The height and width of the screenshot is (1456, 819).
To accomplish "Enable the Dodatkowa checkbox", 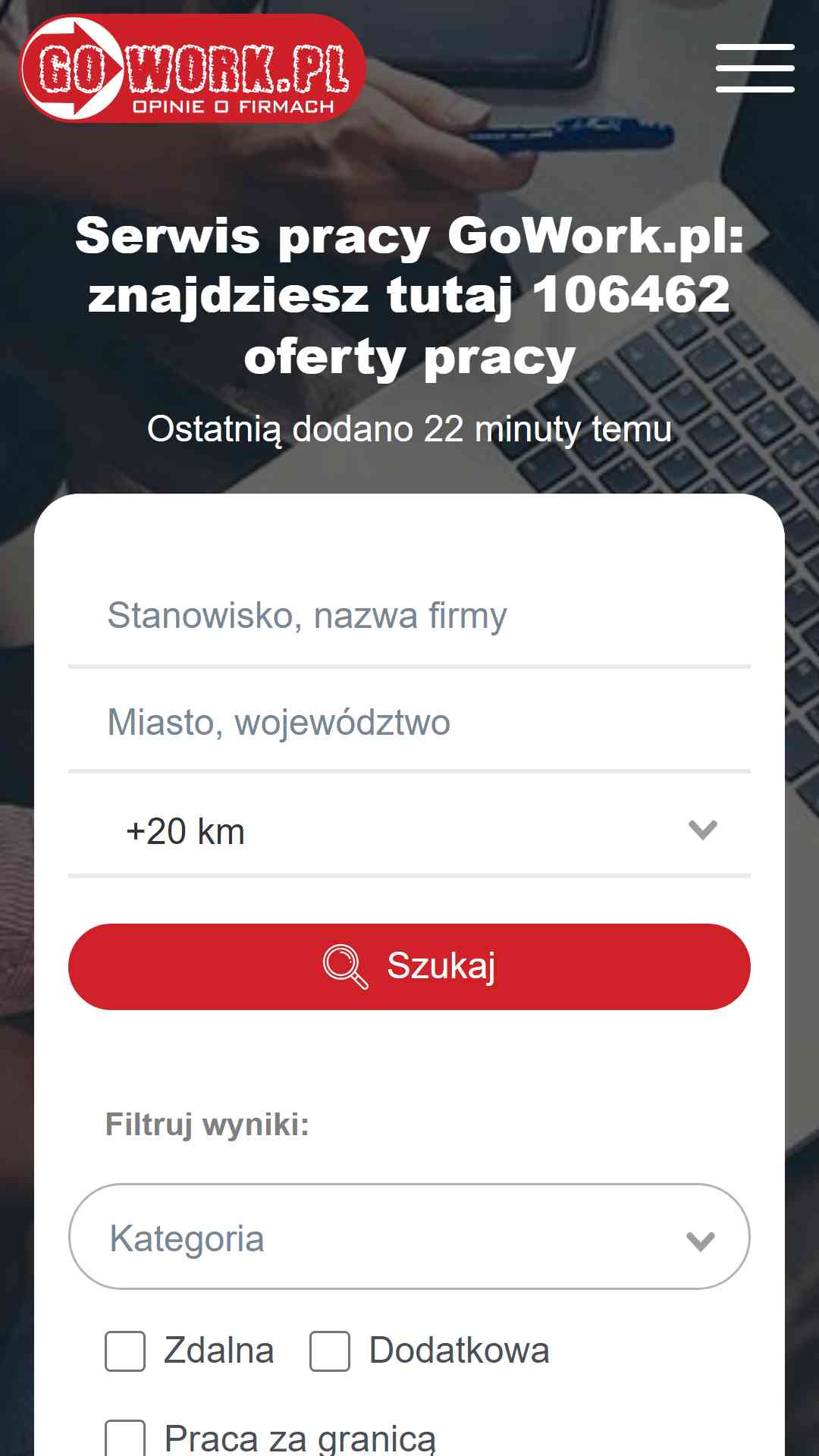I will [330, 1351].
